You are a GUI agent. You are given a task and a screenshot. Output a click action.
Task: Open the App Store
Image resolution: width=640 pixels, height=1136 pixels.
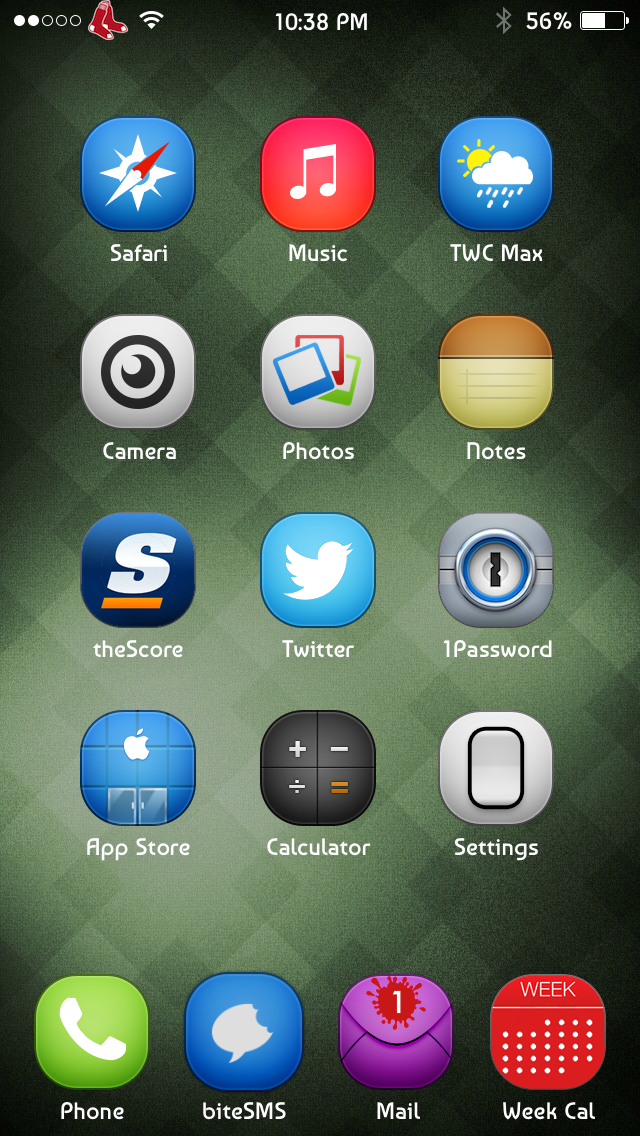point(138,768)
